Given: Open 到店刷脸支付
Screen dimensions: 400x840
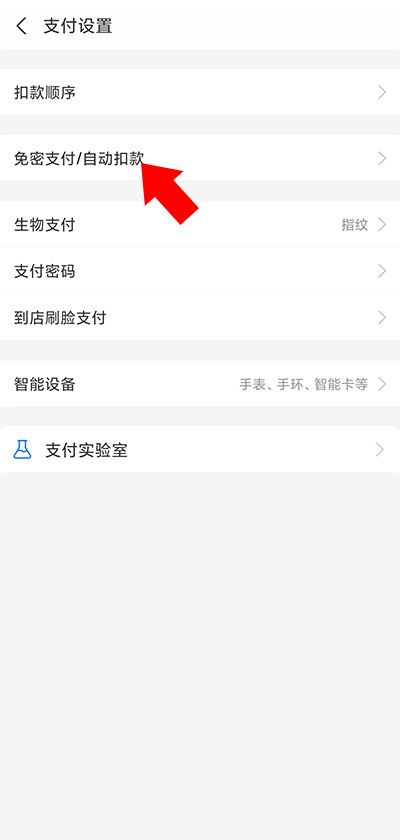Looking at the screenshot, I should click(x=200, y=318).
